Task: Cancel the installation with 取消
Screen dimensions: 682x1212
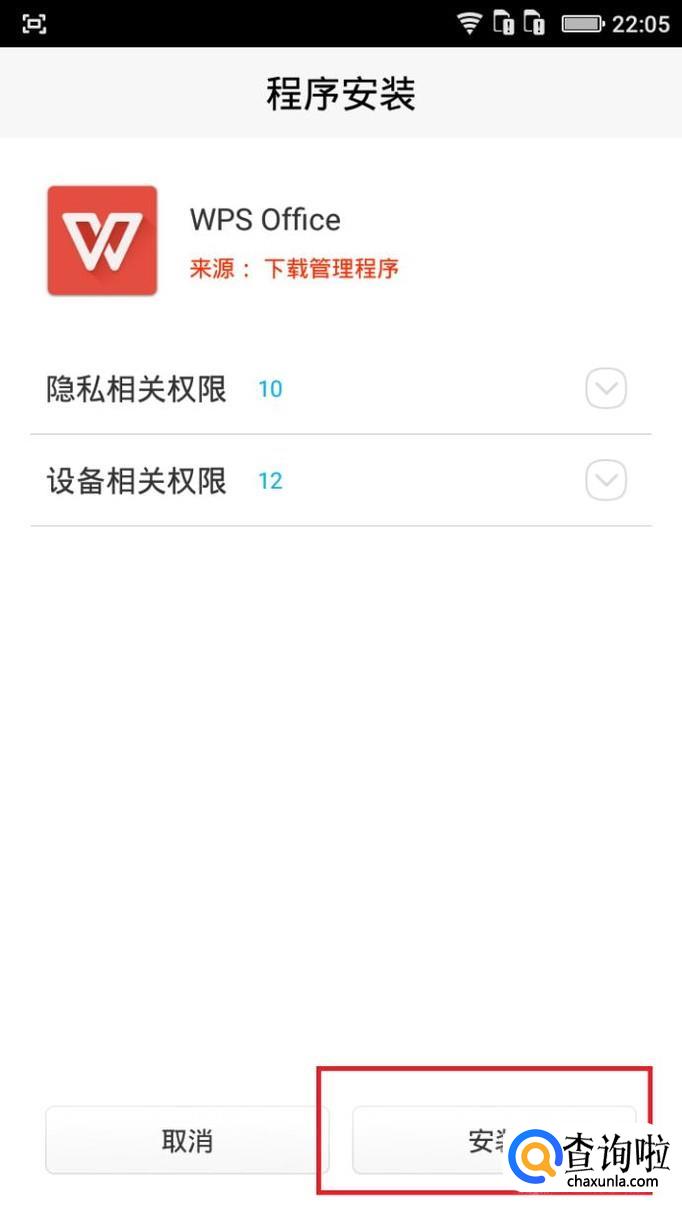Action: click(187, 1140)
